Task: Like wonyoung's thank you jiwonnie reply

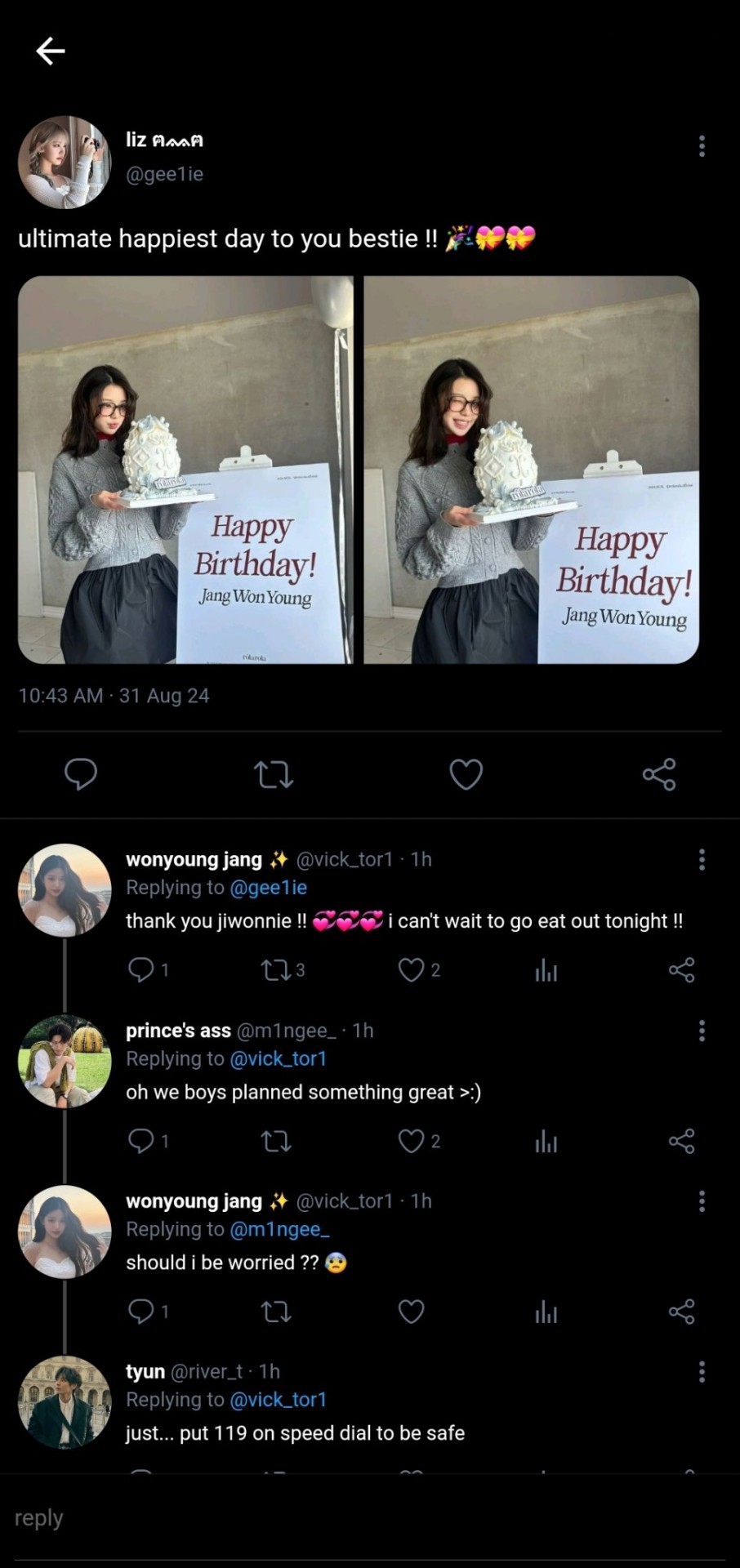Action: (411, 969)
